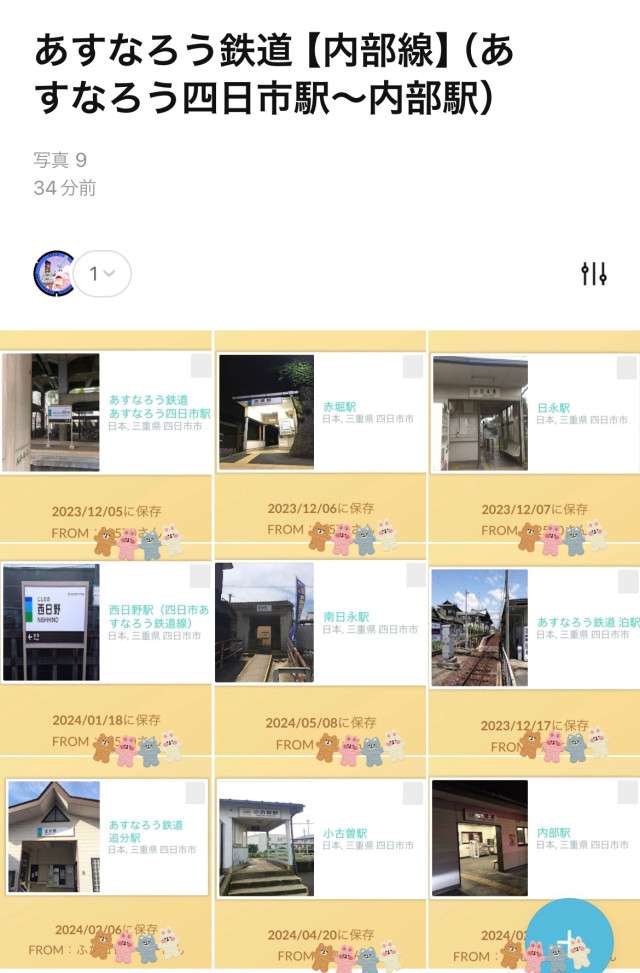
Task: Check the box on the 西日野駅 card
Action: click(200, 576)
